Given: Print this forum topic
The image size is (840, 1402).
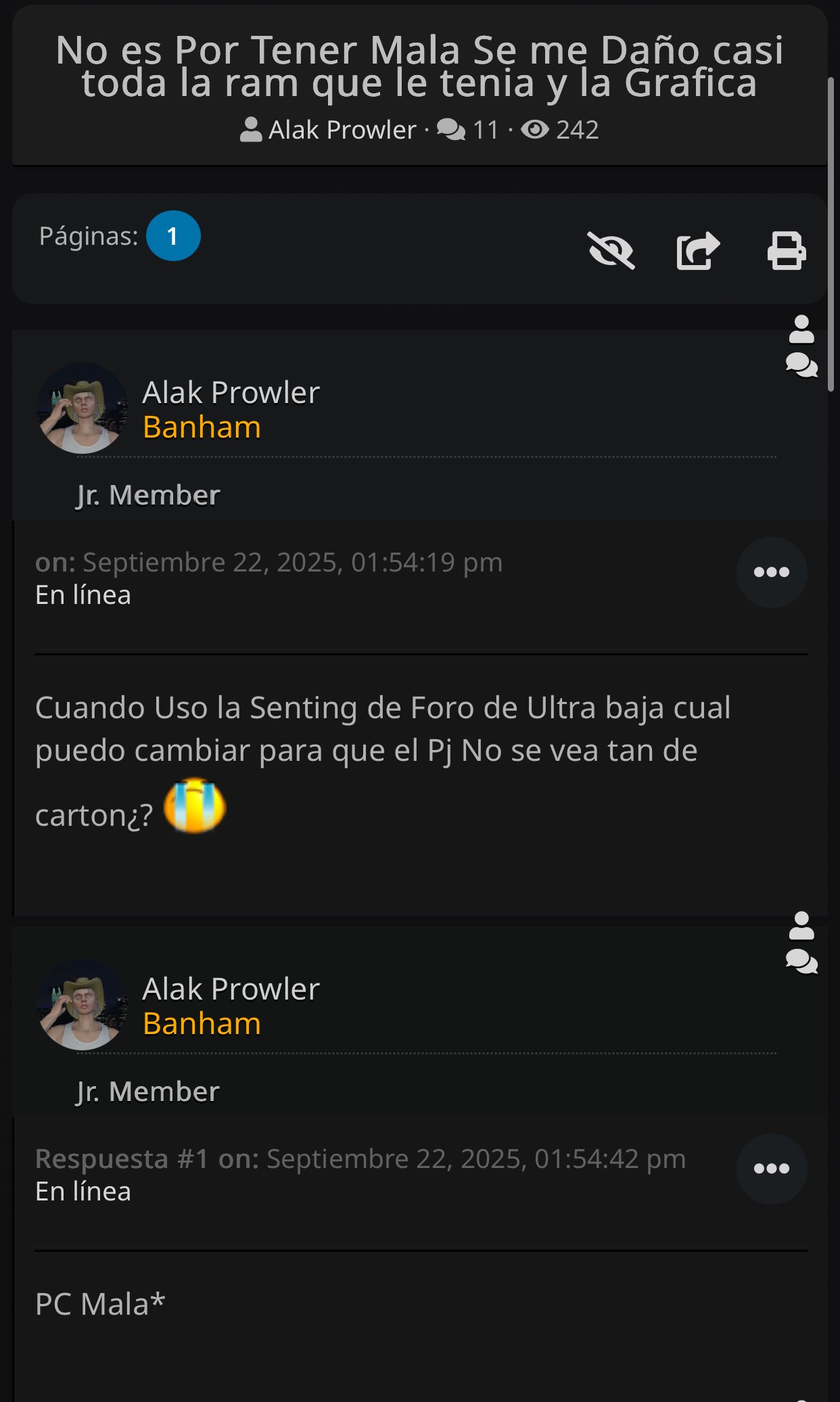Looking at the screenshot, I should tap(786, 251).
